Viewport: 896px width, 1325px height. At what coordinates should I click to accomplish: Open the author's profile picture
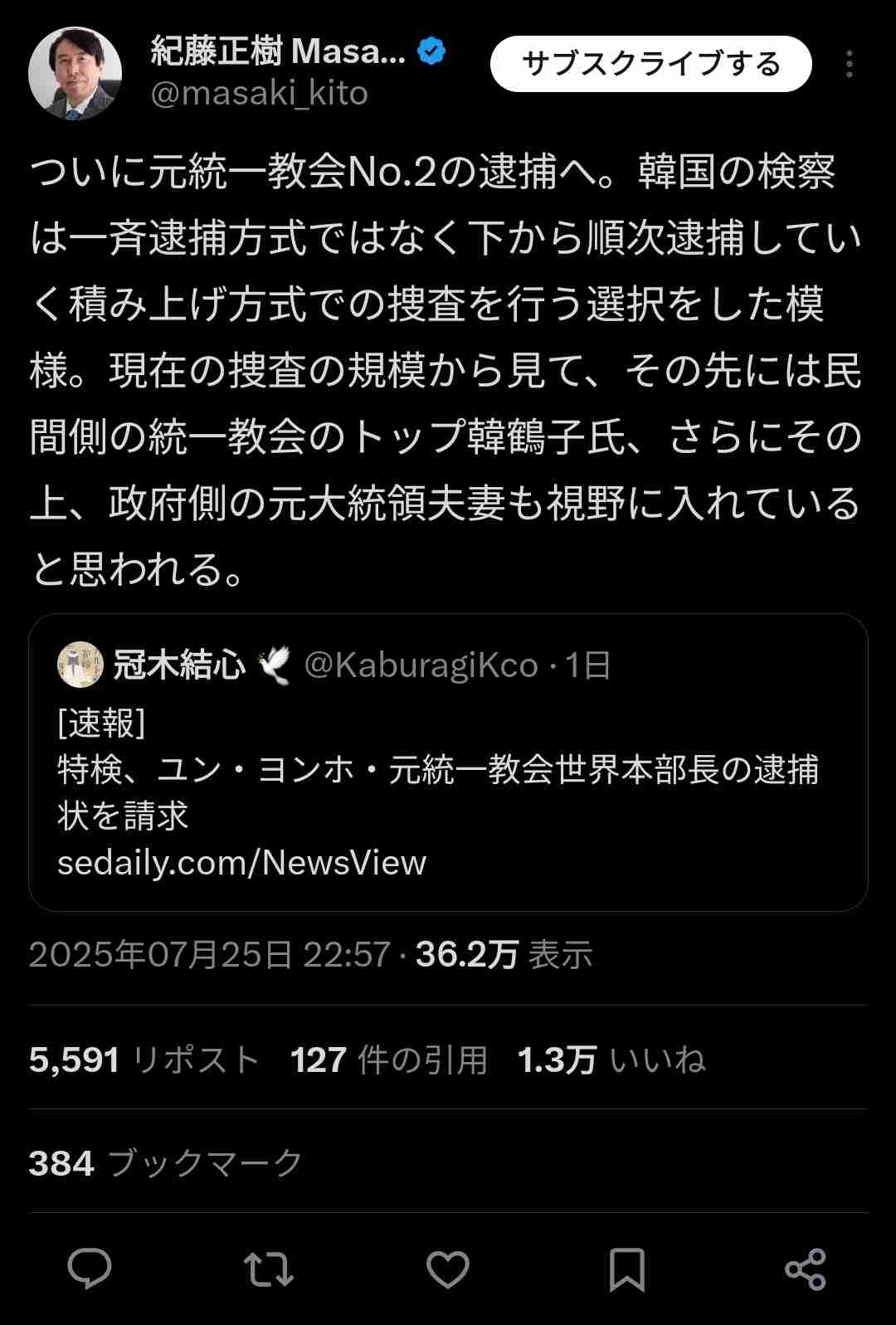75,73
